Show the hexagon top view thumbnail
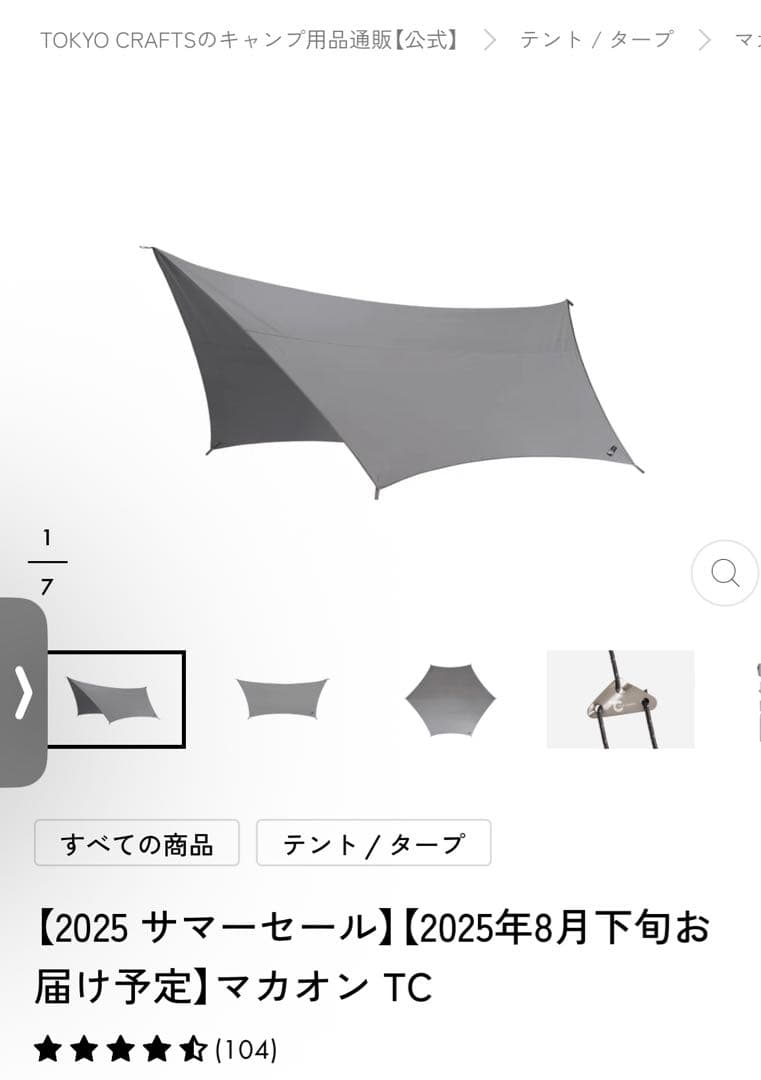 point(450,699)
